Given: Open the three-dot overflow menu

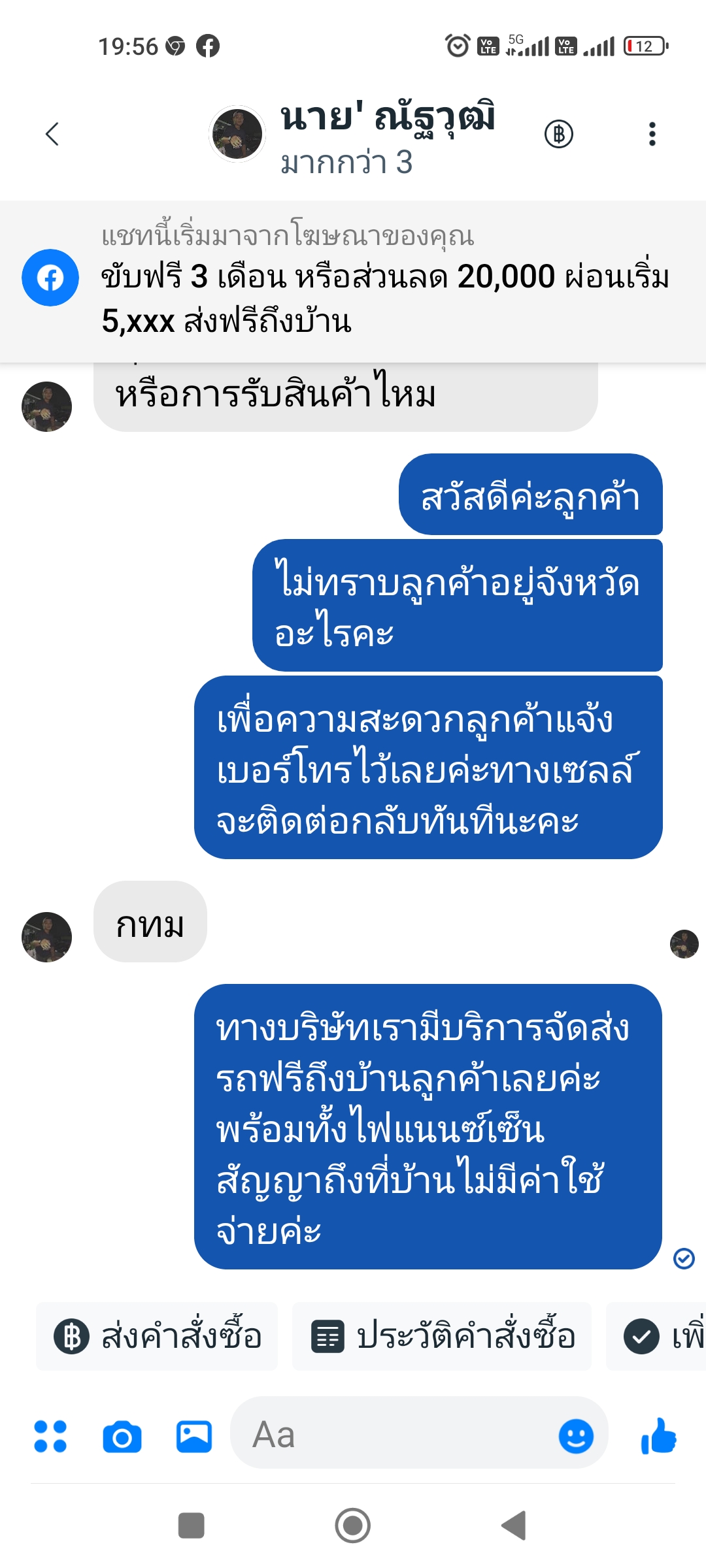Looking at the screenshot, I should [x=652, y=134].
